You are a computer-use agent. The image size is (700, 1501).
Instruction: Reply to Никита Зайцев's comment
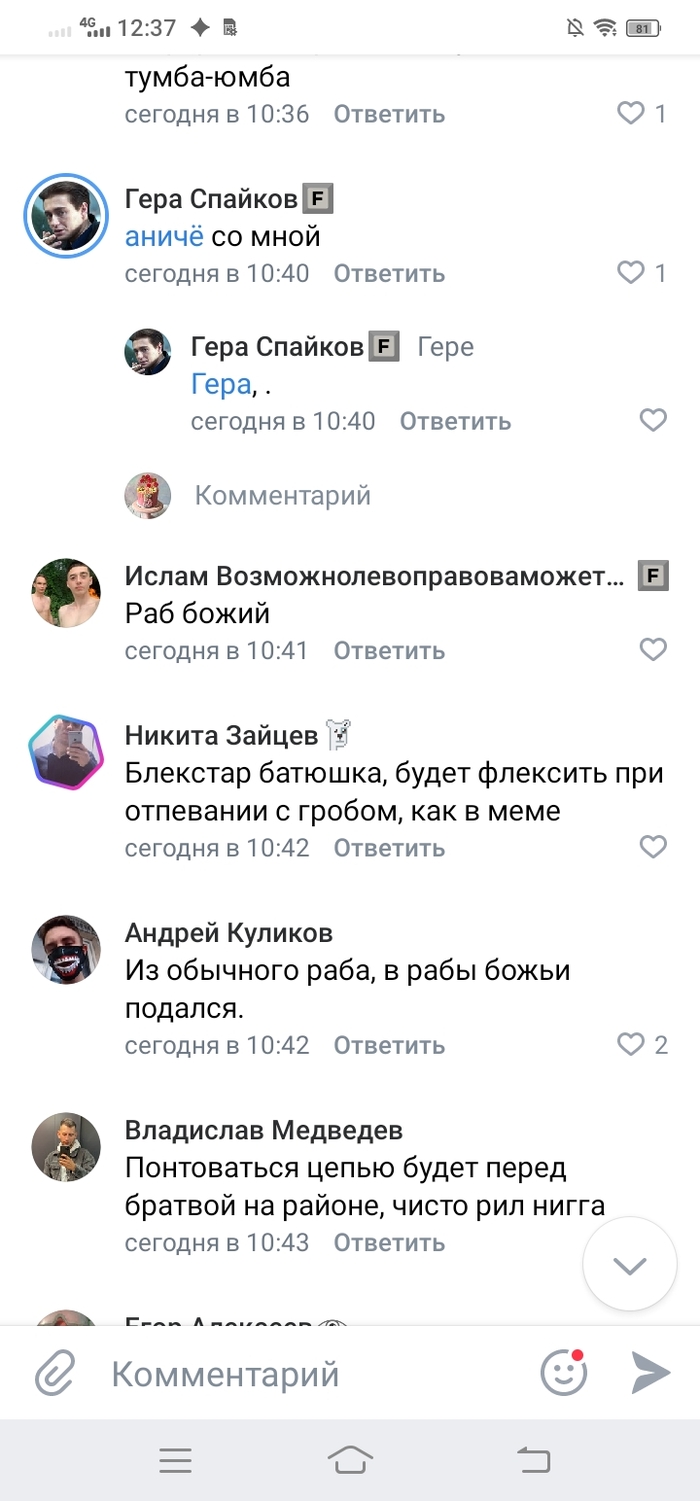pyautogui.click(x=389, y=848)
